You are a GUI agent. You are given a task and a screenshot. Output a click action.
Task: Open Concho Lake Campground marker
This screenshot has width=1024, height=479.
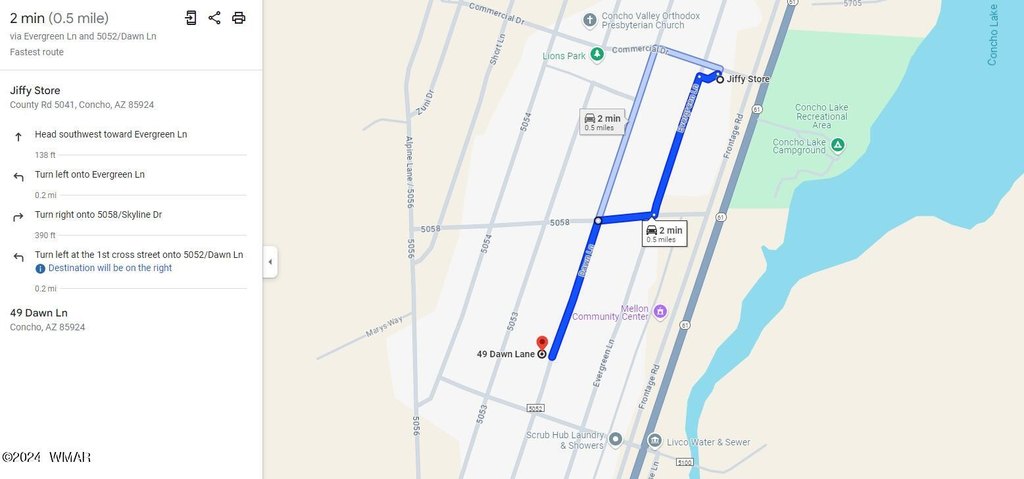[838, 146]
